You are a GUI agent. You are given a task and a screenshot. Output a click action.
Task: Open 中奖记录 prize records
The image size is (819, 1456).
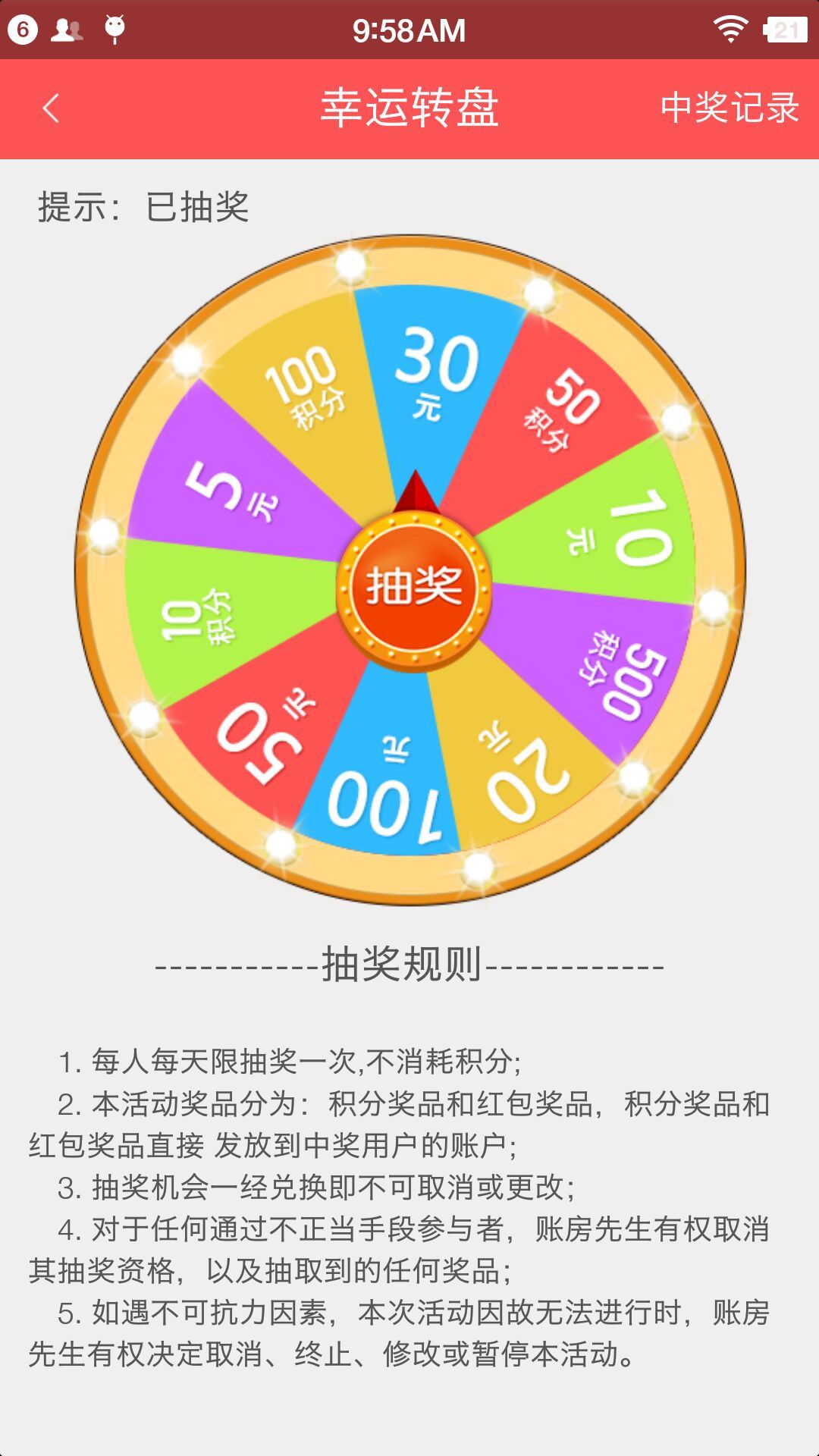coord(729,108)
